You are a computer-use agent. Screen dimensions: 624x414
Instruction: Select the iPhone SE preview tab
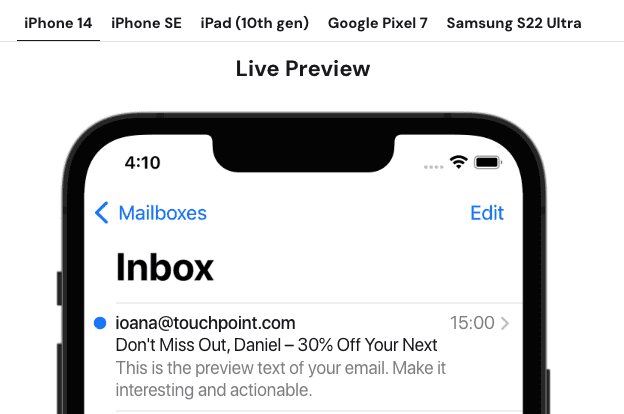[146, 23]
